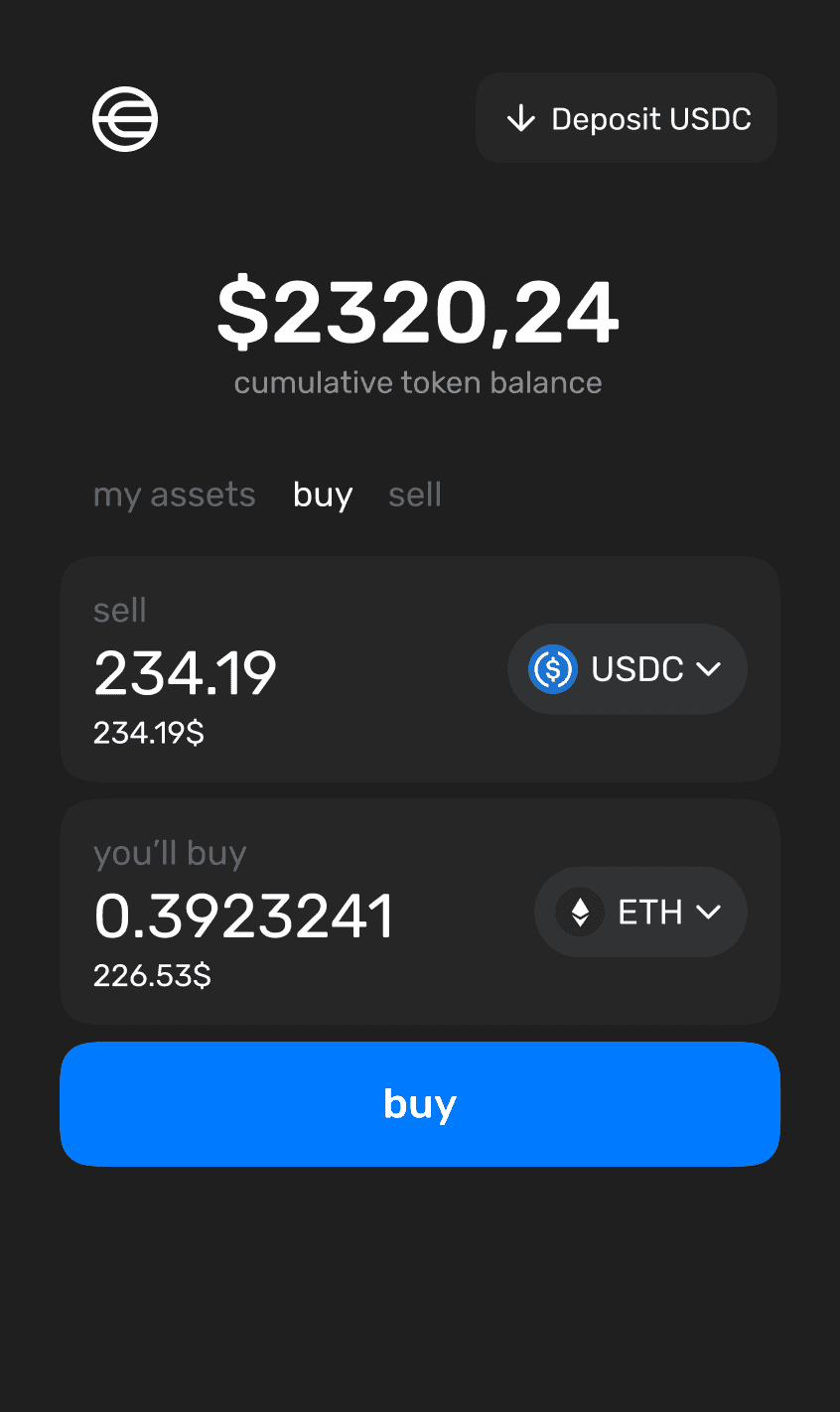Switch to the sell tab
840x1412 pixels.
click(x=415, y=494)
